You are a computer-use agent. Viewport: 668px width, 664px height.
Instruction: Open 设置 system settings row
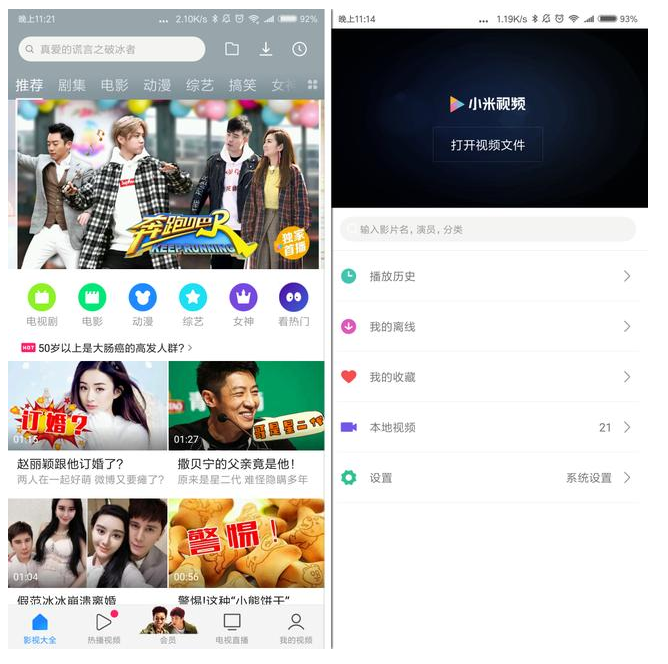(488, 478)
